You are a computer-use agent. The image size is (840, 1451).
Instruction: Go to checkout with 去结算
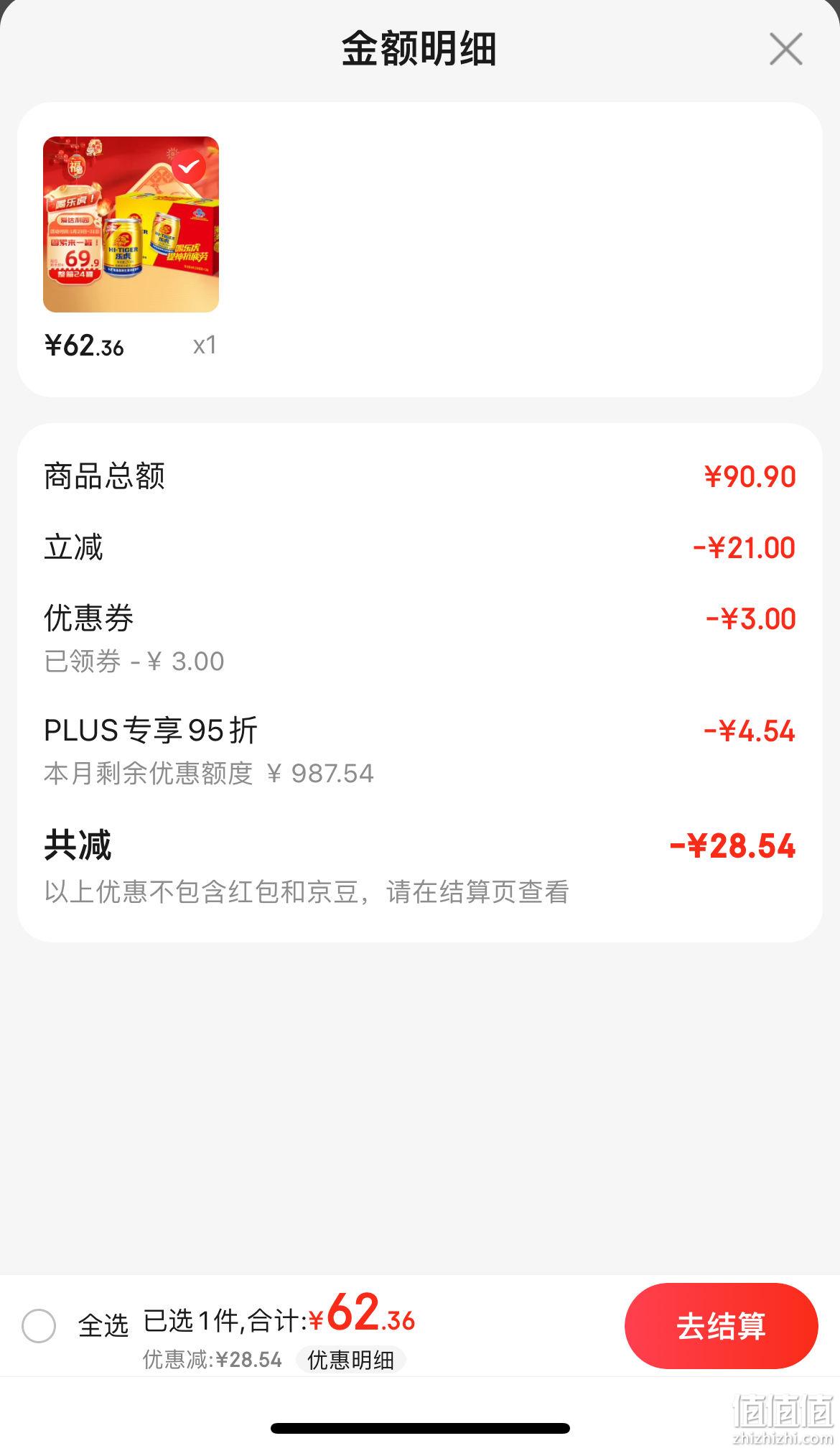click(x=721, y=1325)
